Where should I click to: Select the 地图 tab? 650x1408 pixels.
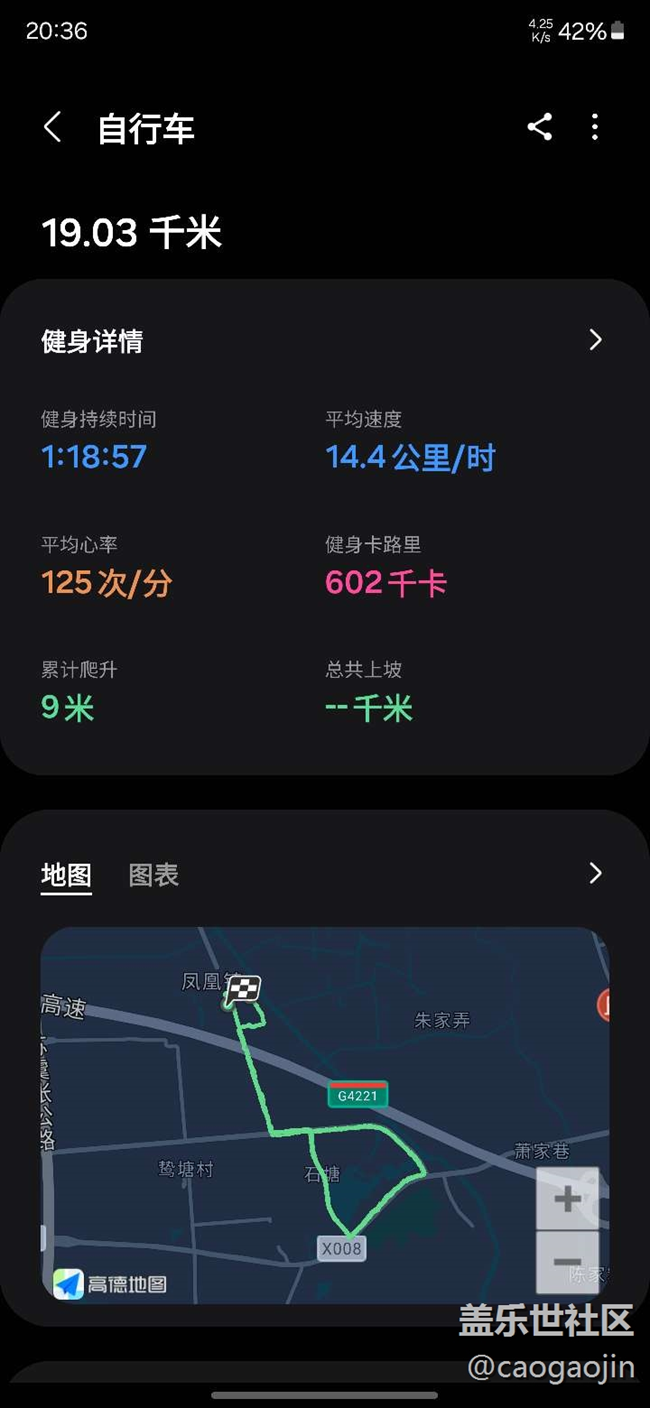pos(66,875)
